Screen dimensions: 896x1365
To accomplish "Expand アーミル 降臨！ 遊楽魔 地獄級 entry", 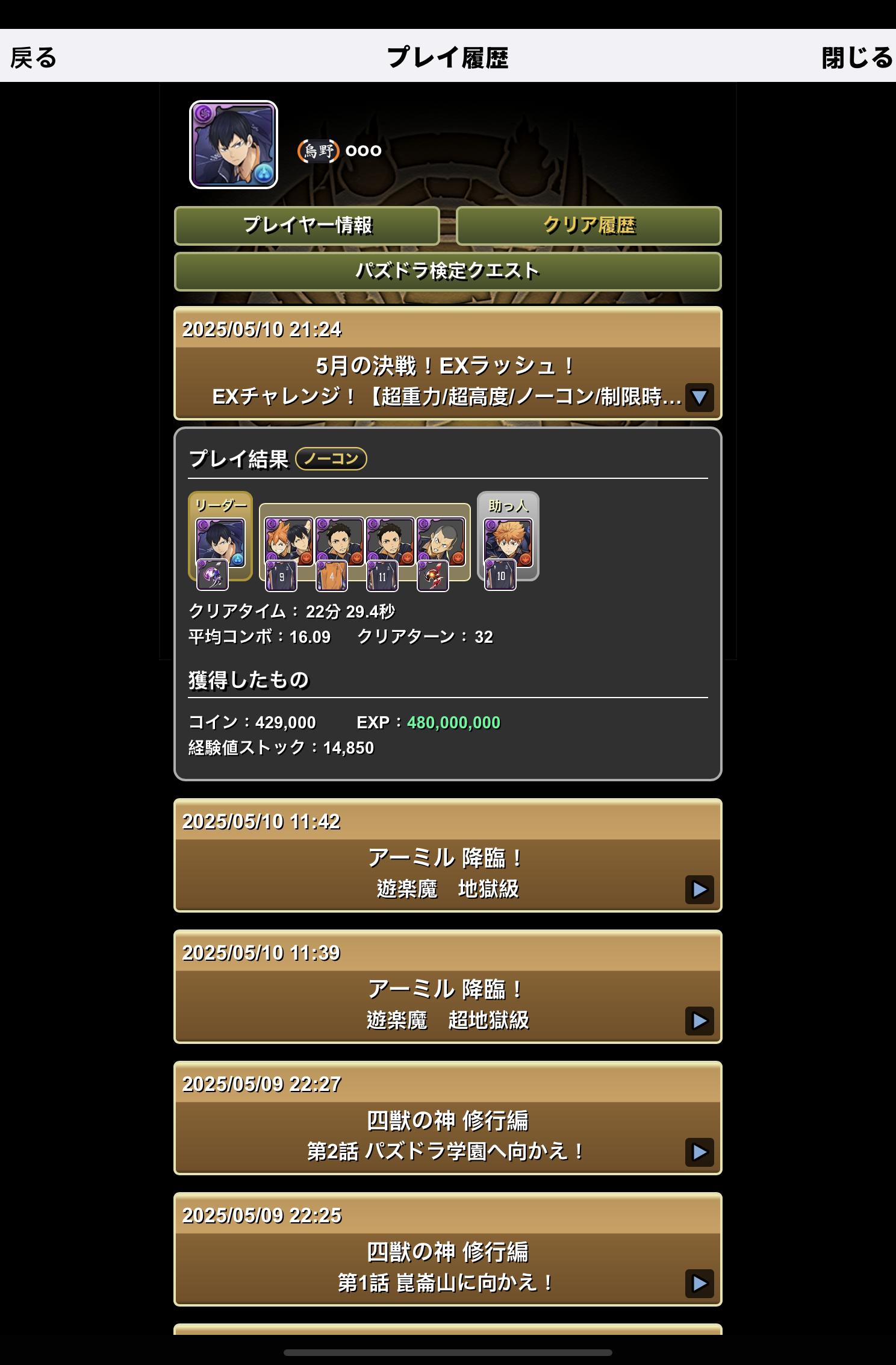I will point(699,889).
